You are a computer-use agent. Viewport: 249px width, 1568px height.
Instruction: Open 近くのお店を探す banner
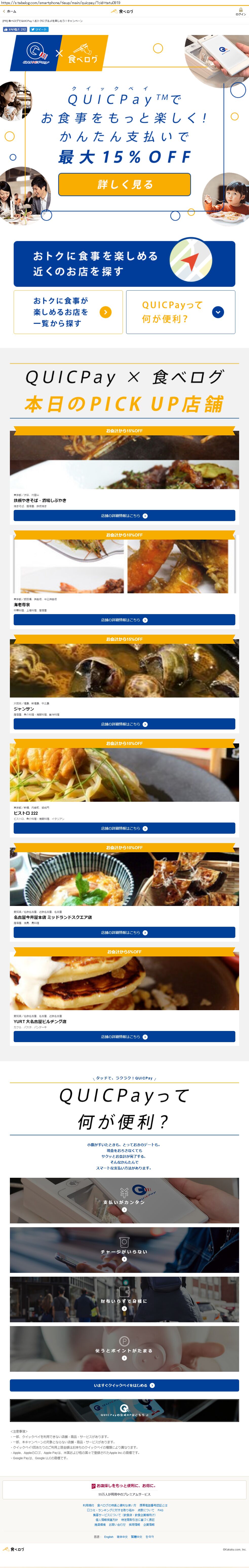124,263
